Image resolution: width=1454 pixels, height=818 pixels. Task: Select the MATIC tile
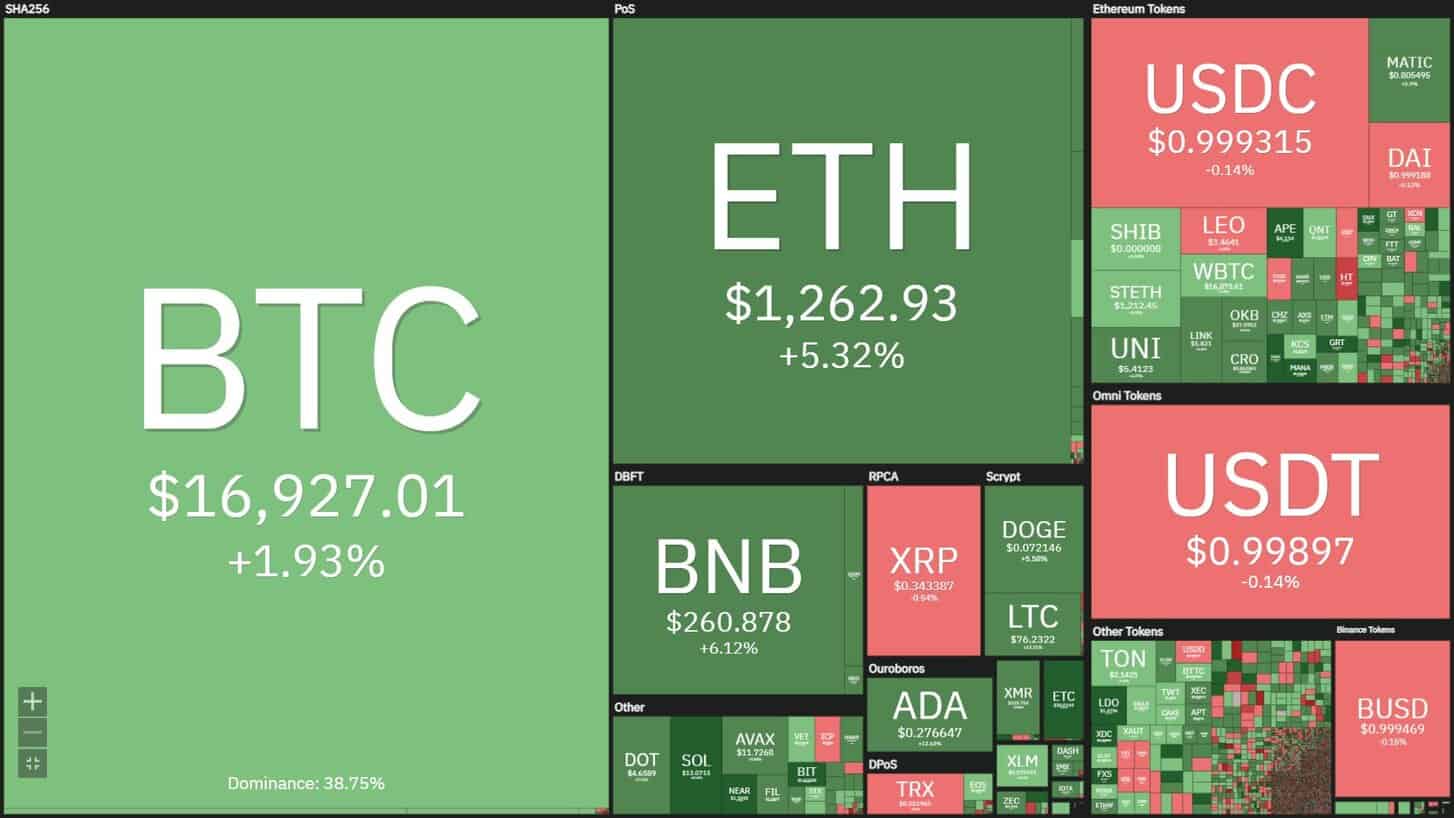click(1408, 68)
